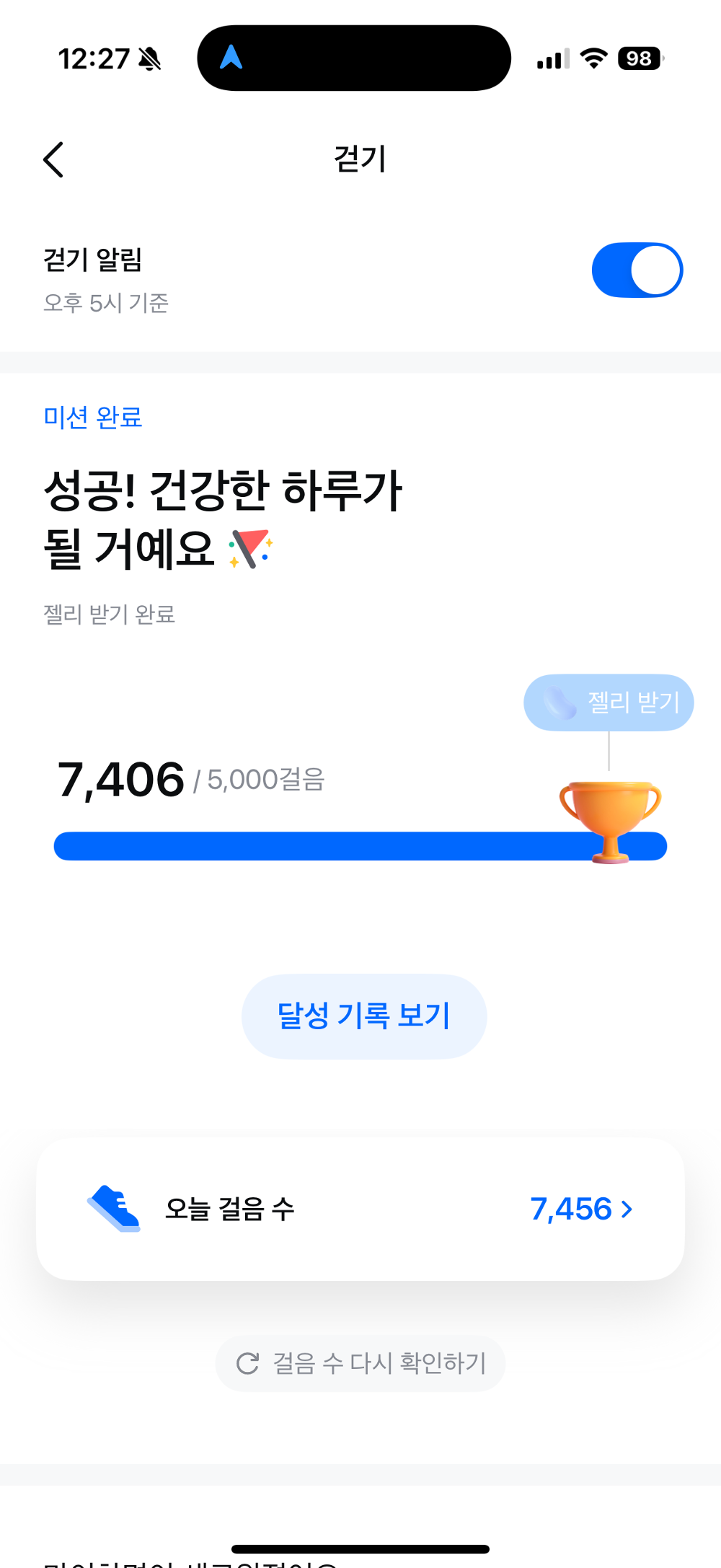The height and width of the screenshot is (1568, 721).
Task: Tap 걸음 수 다시 확인하기 to refresh steps
Action: pyautogui.click(x=360, y=1362)
